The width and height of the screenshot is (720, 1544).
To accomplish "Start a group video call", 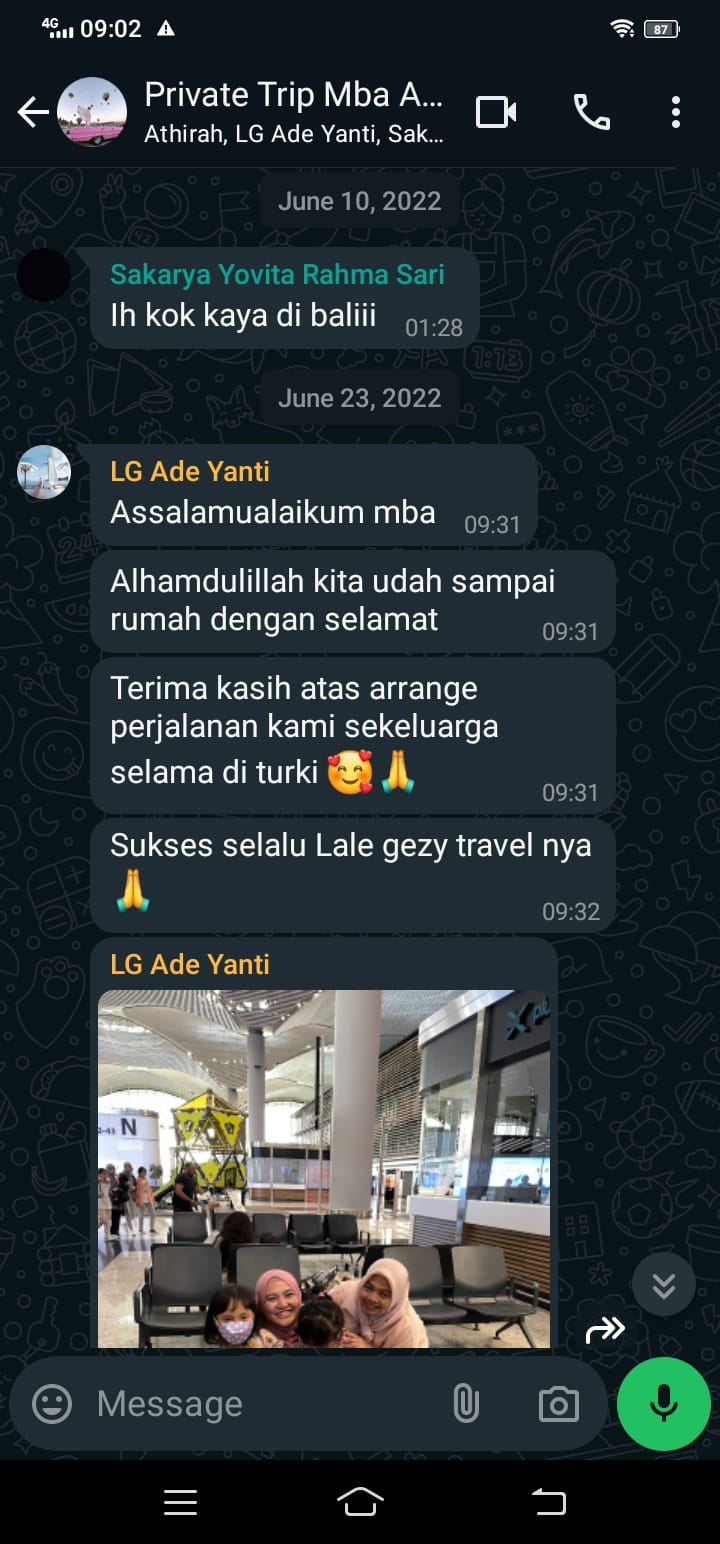I will pos(496,112).
